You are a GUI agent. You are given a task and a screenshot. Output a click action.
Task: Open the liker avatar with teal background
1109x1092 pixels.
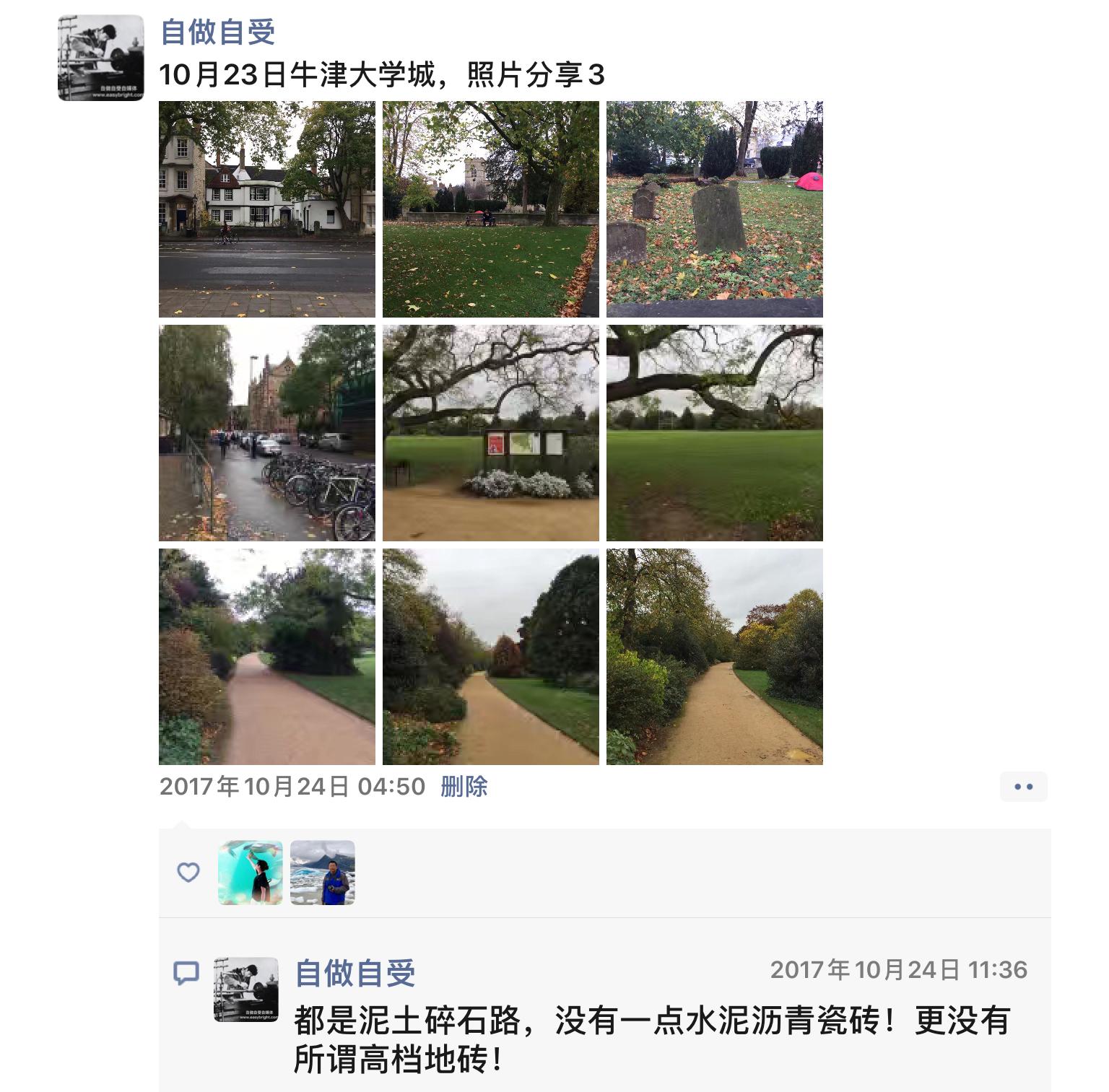point(251,873)
